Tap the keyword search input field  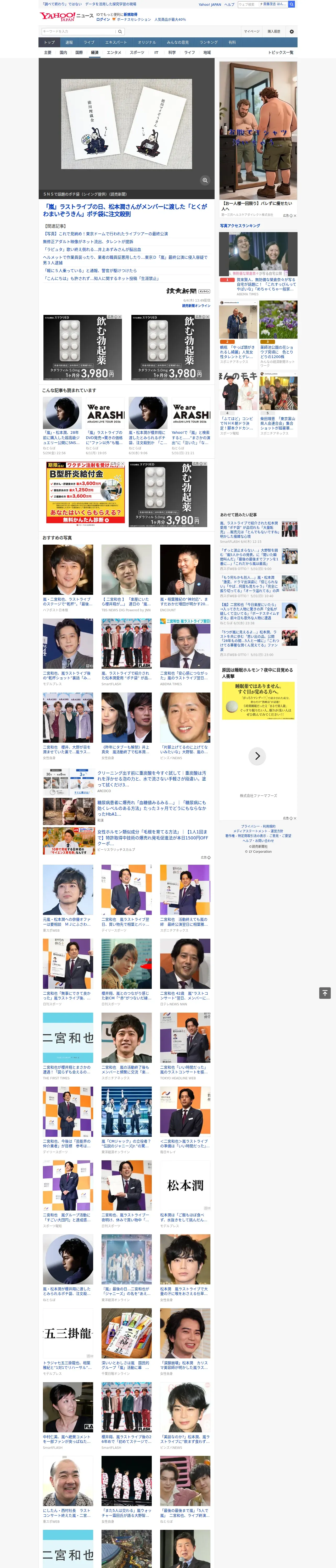[x=78, y=31]
